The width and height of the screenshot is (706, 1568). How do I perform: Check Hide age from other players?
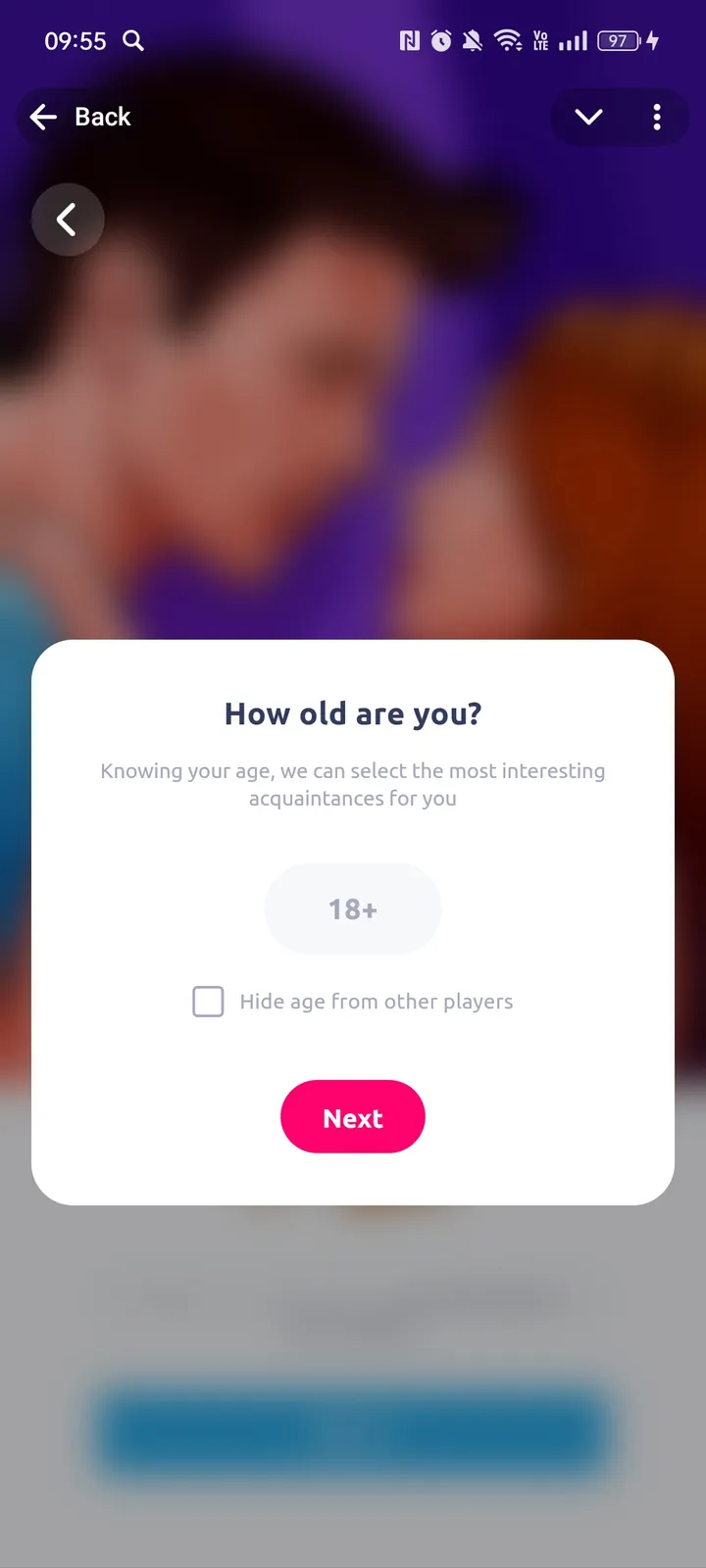(x=208, y=1002)
